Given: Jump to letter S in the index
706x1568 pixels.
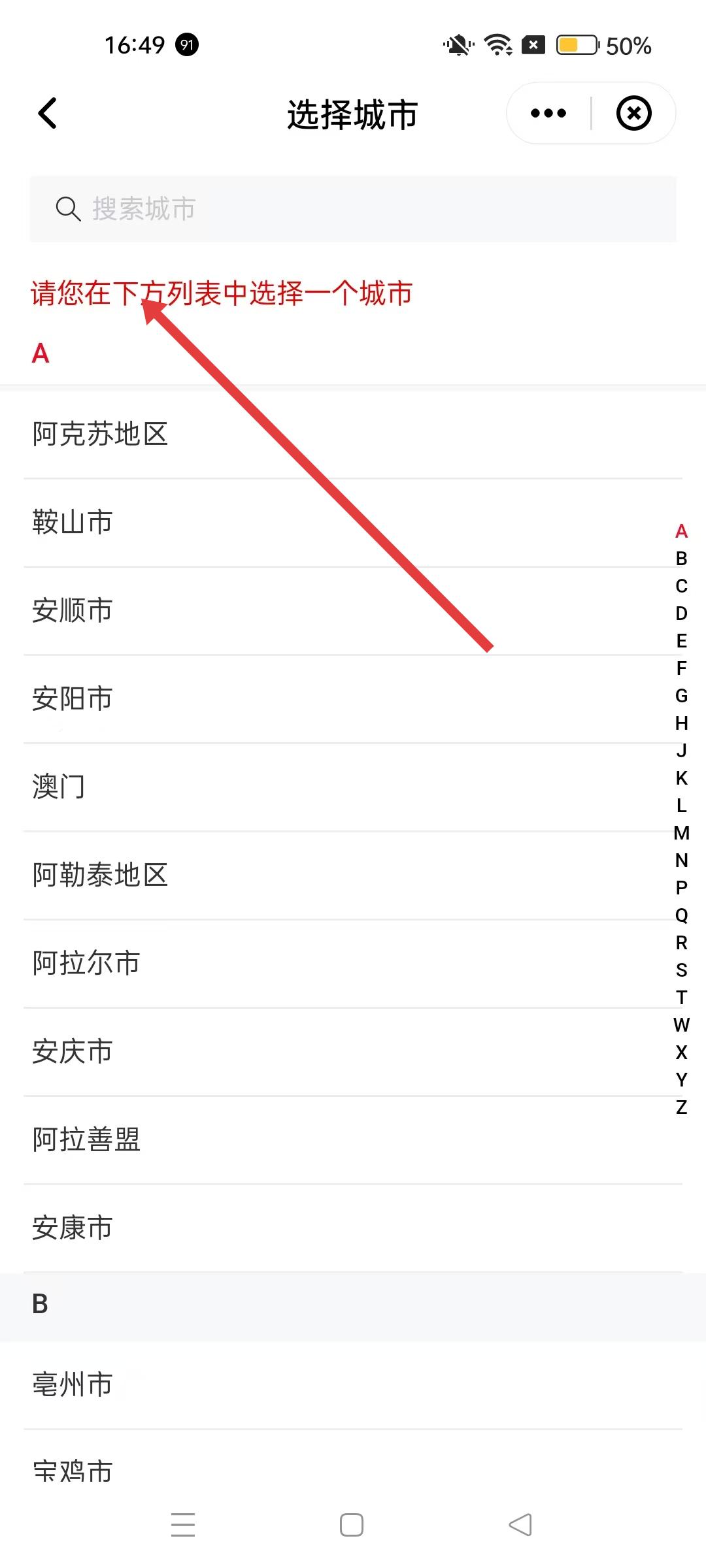Looking at the screenshot, I should pos(681,970).
